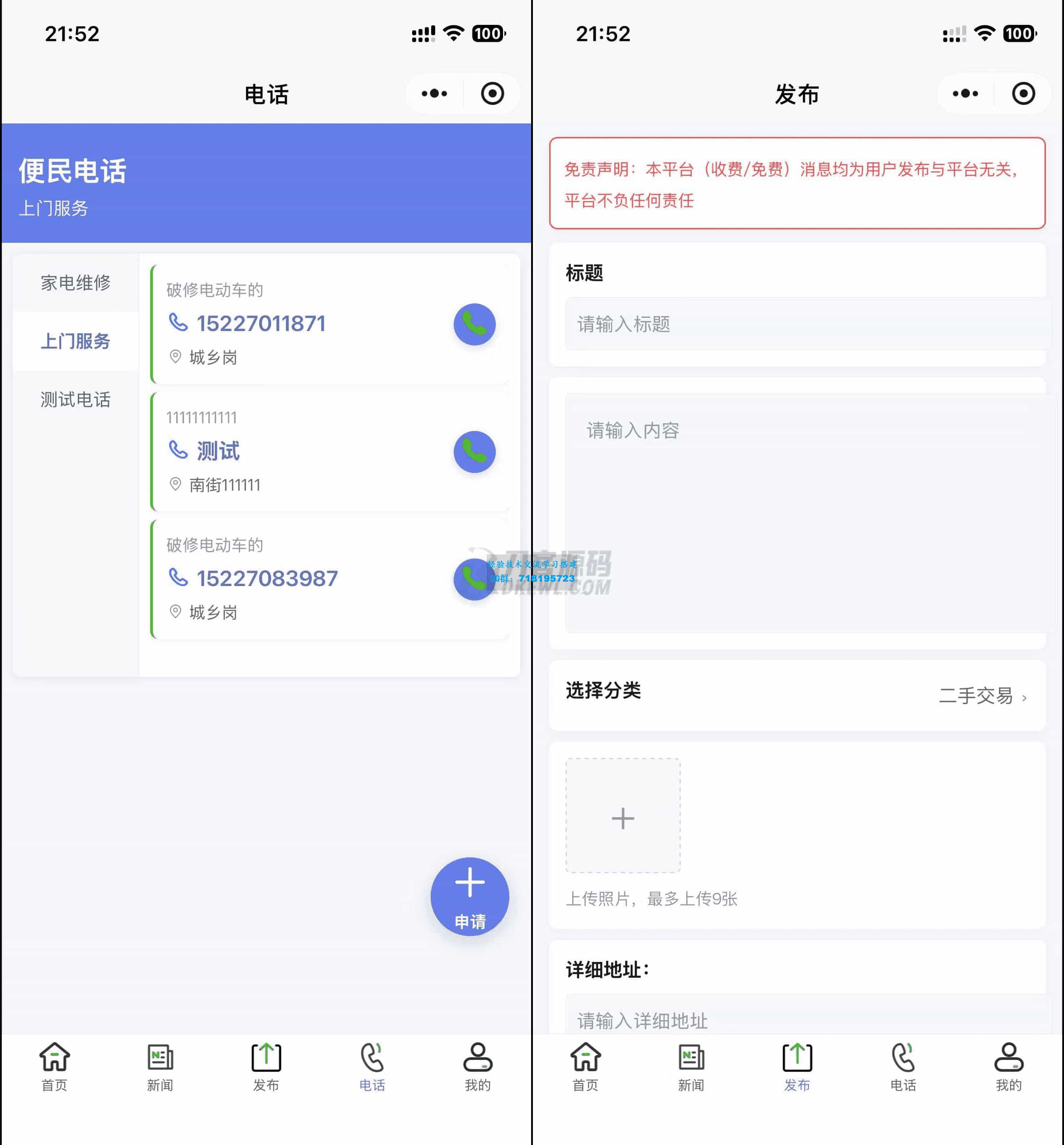
Task: Dial the 测试 contact at 南街111111
Action: [x=474, y=452]
